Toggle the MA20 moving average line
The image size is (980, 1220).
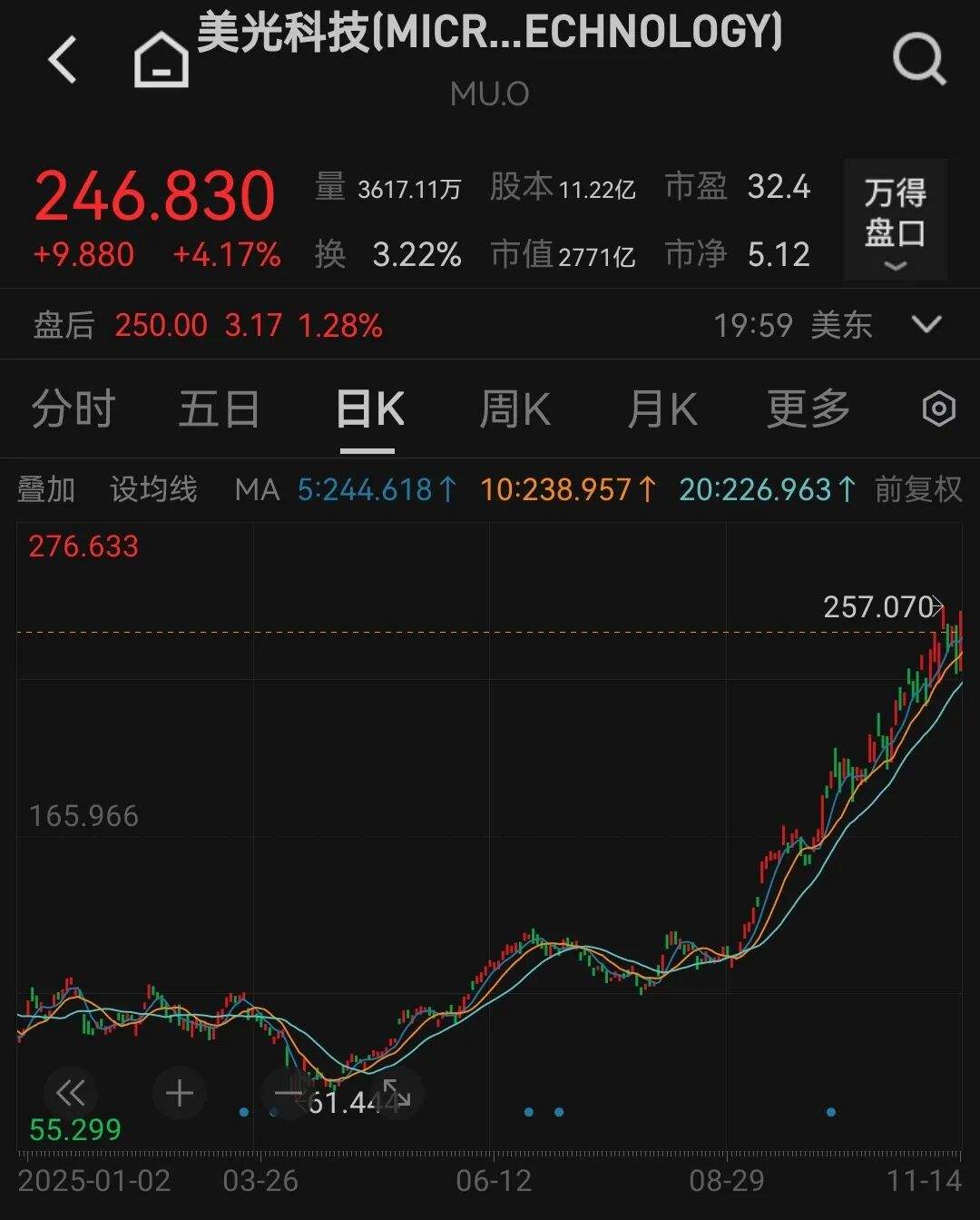767,489
